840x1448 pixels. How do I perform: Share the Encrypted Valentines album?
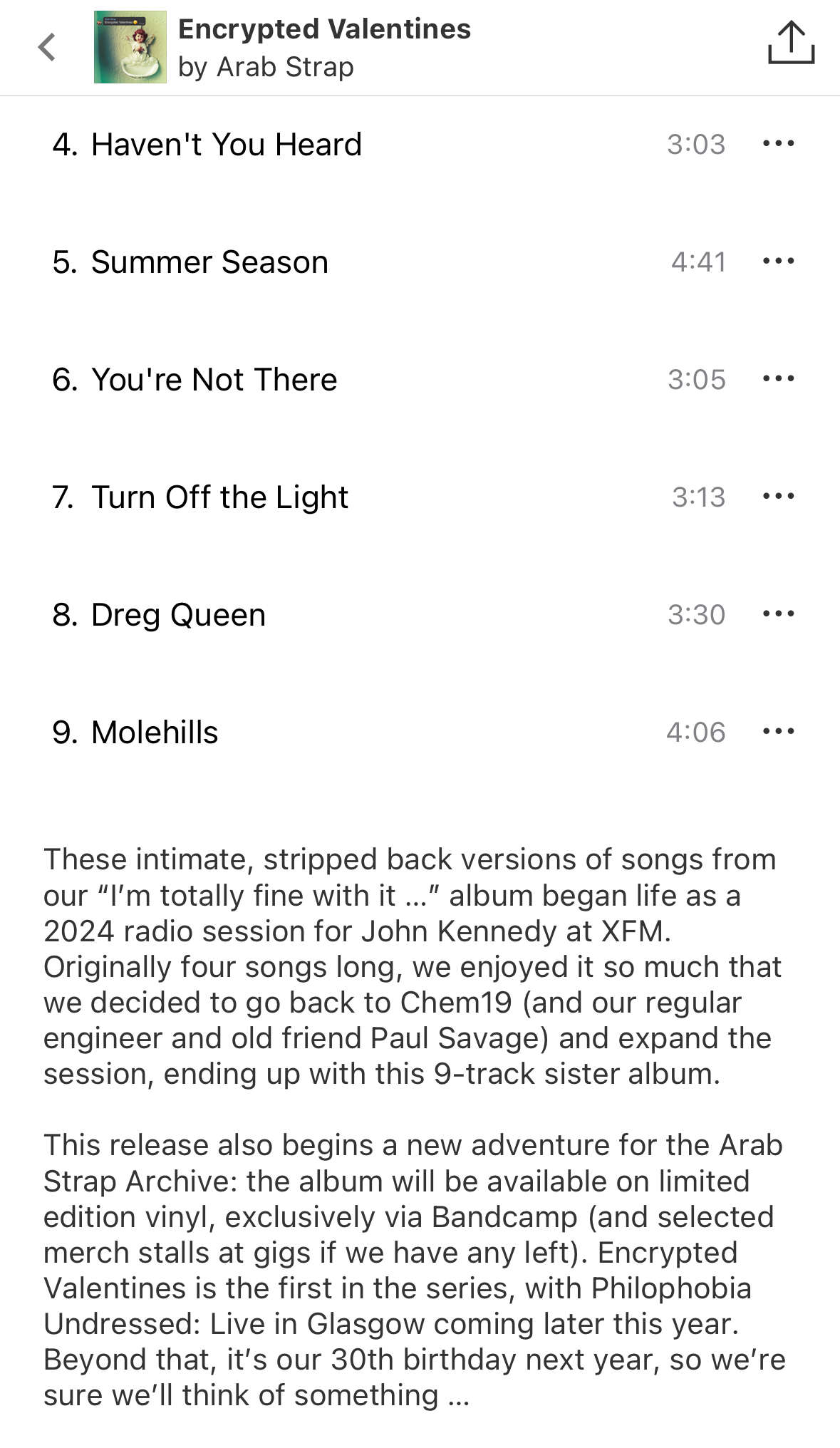[791, 43]
